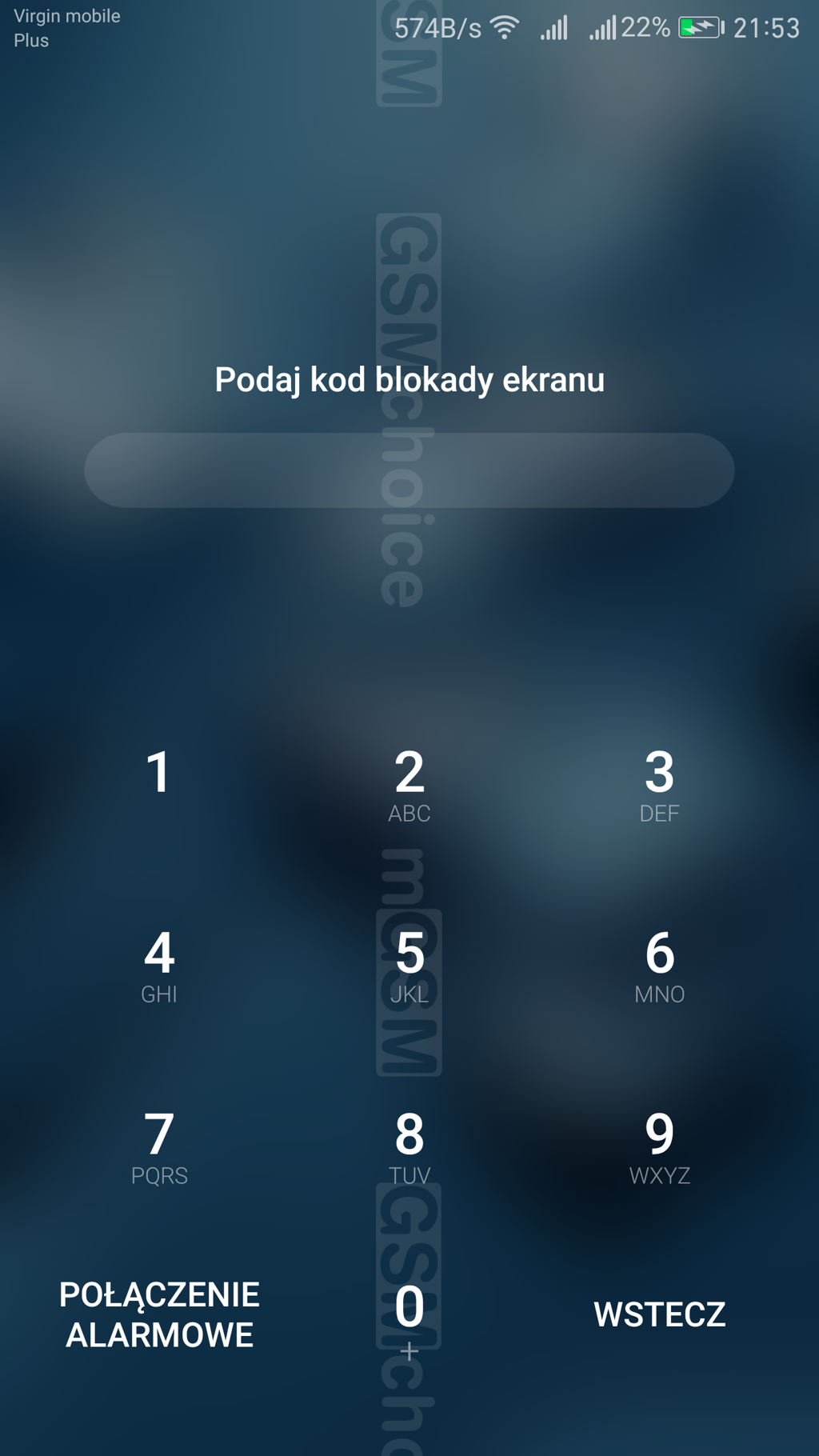Tap the 9 WXYZ key
Screen dimensions: 819x1456
click(659, 1146)
